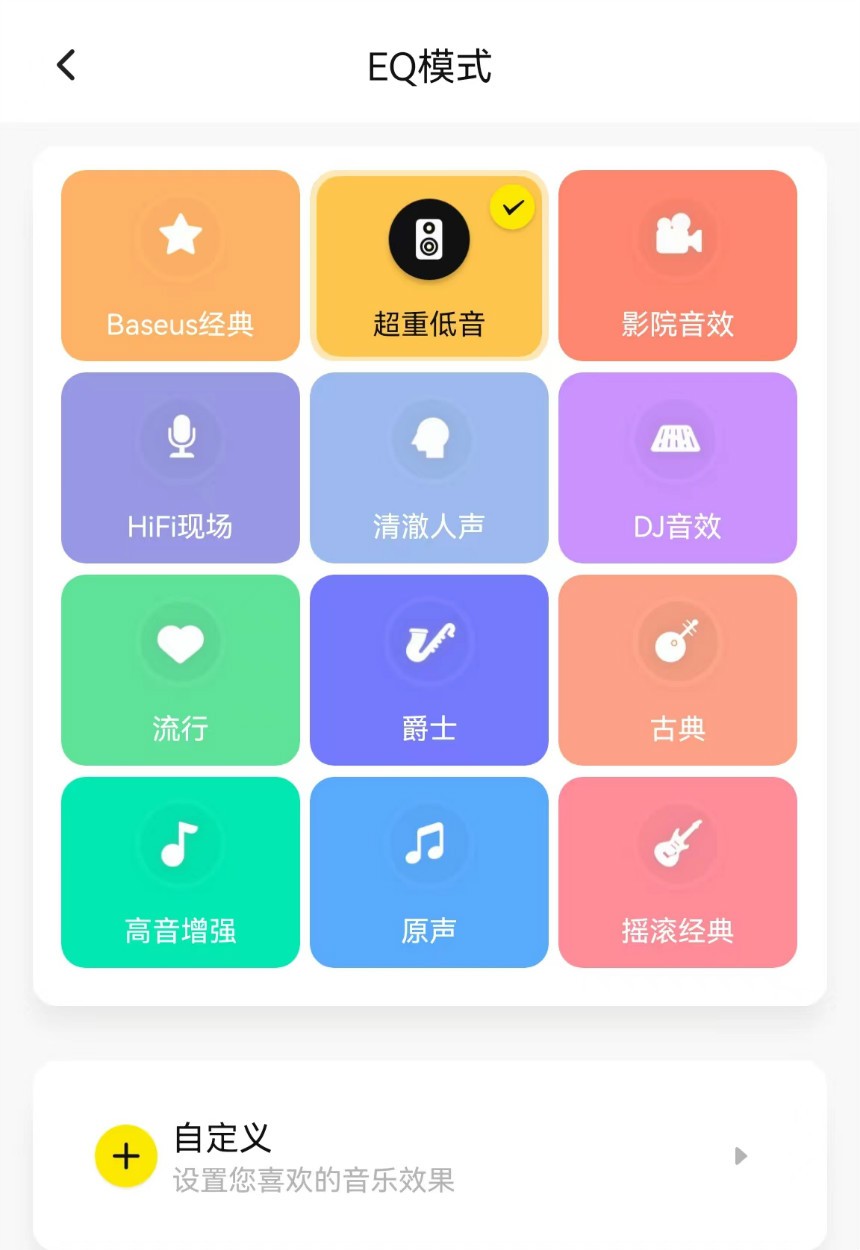Tap the 爵士 saxophone icon
This screenshot has height=1250, width=860.
(429, 643)
